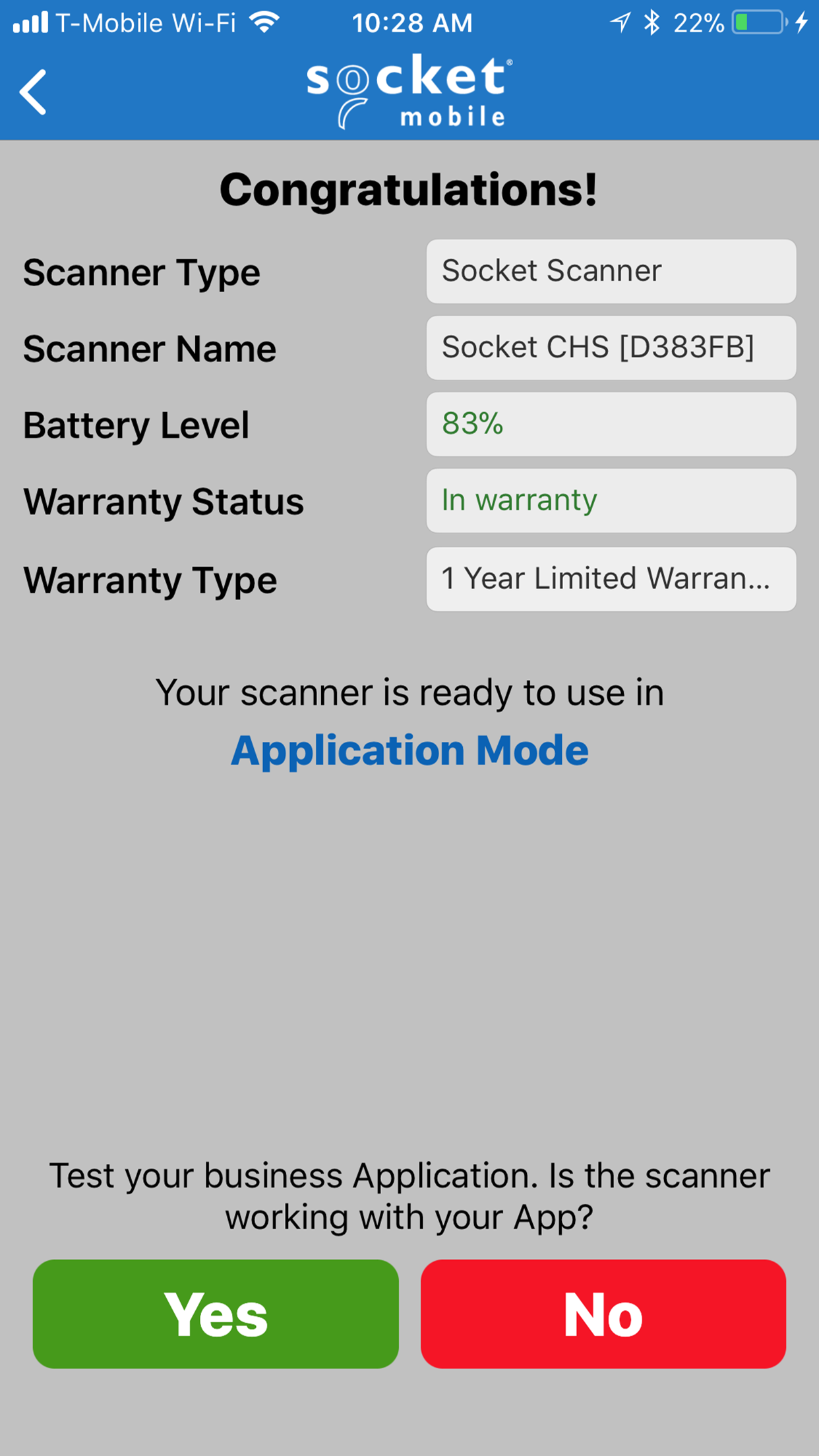The width and height of the screenshot is (819, 1456).
Task: Open the Scanner Name field Socket CHS
Action: [611, 348]
